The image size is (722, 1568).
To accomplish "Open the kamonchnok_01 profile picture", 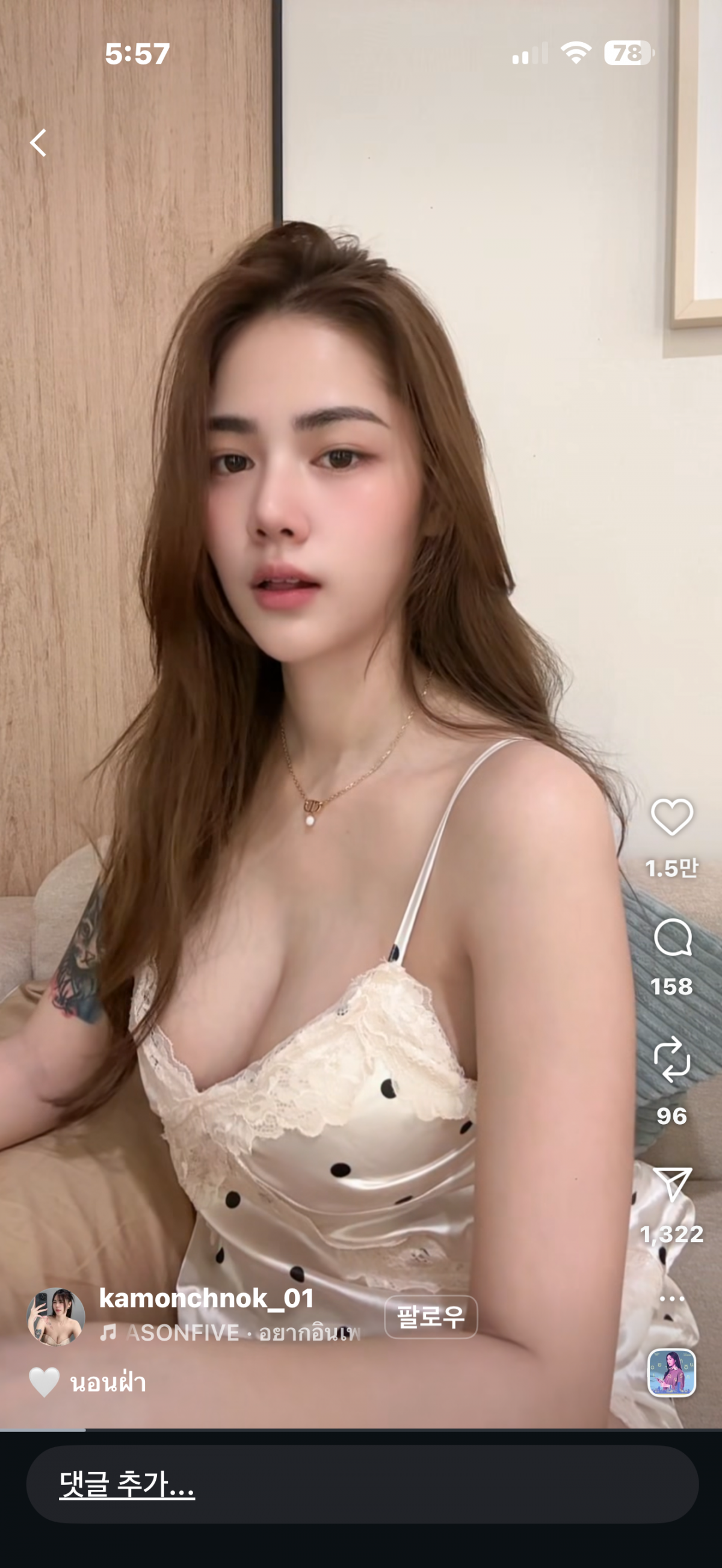I will click(x=56, y=1317).
